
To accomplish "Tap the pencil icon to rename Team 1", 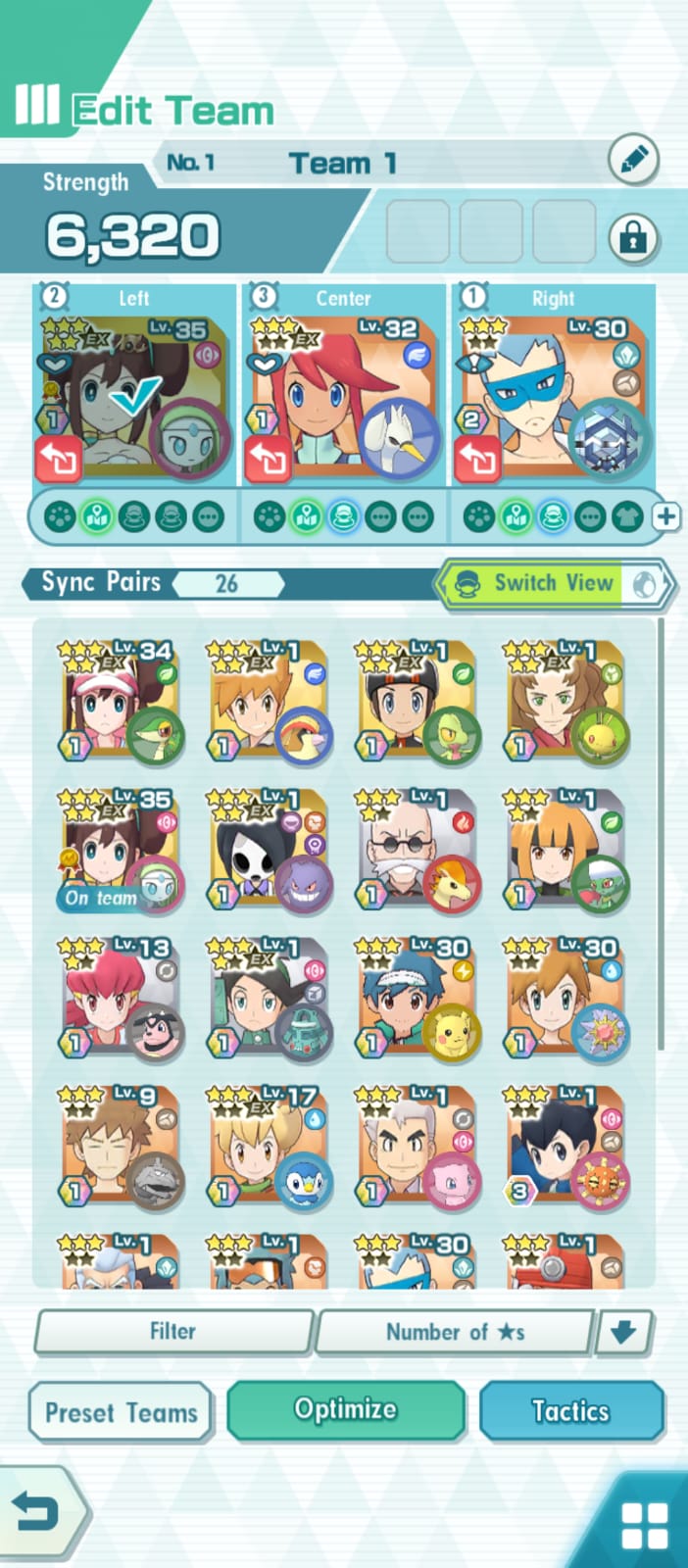I will tap(632, 160).
